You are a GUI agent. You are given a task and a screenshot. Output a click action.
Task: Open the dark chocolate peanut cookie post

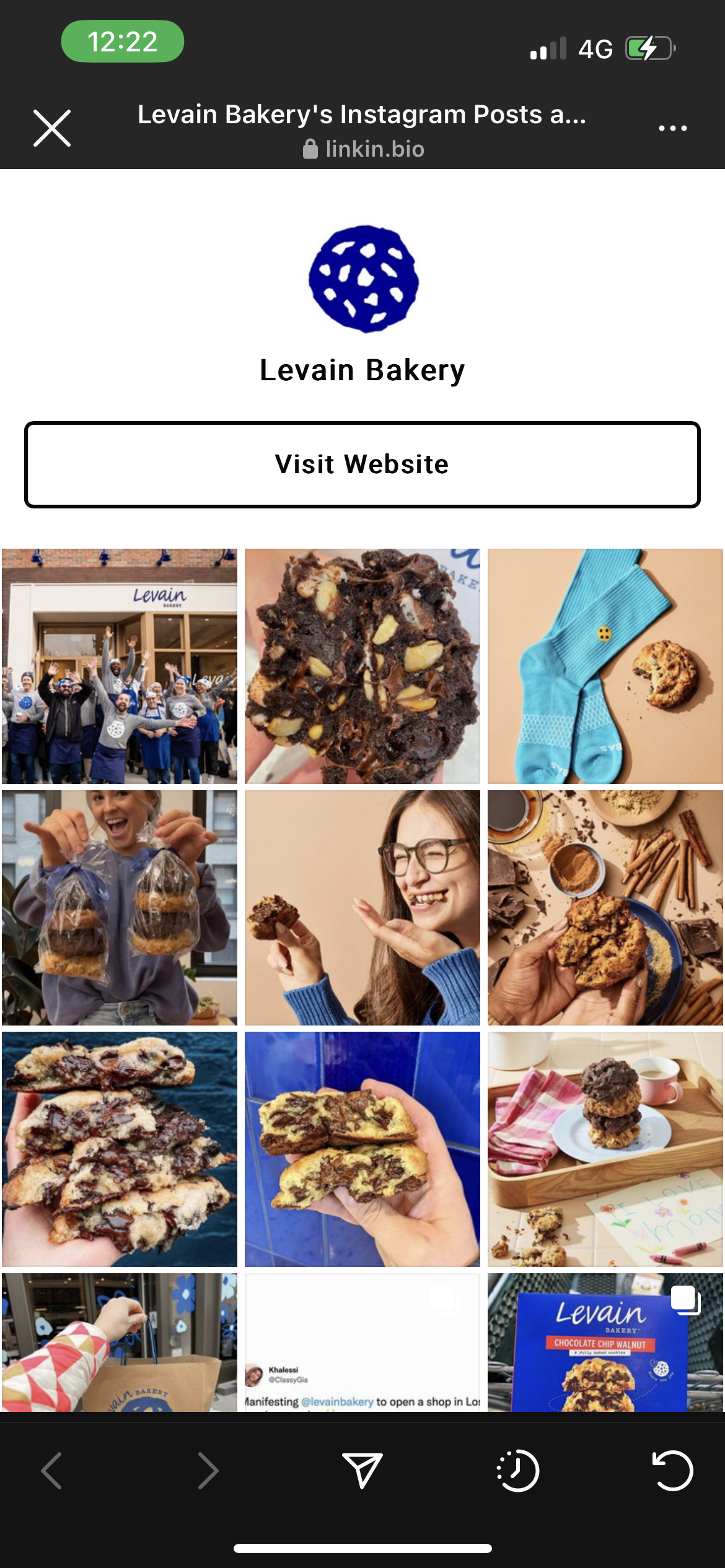362,666
